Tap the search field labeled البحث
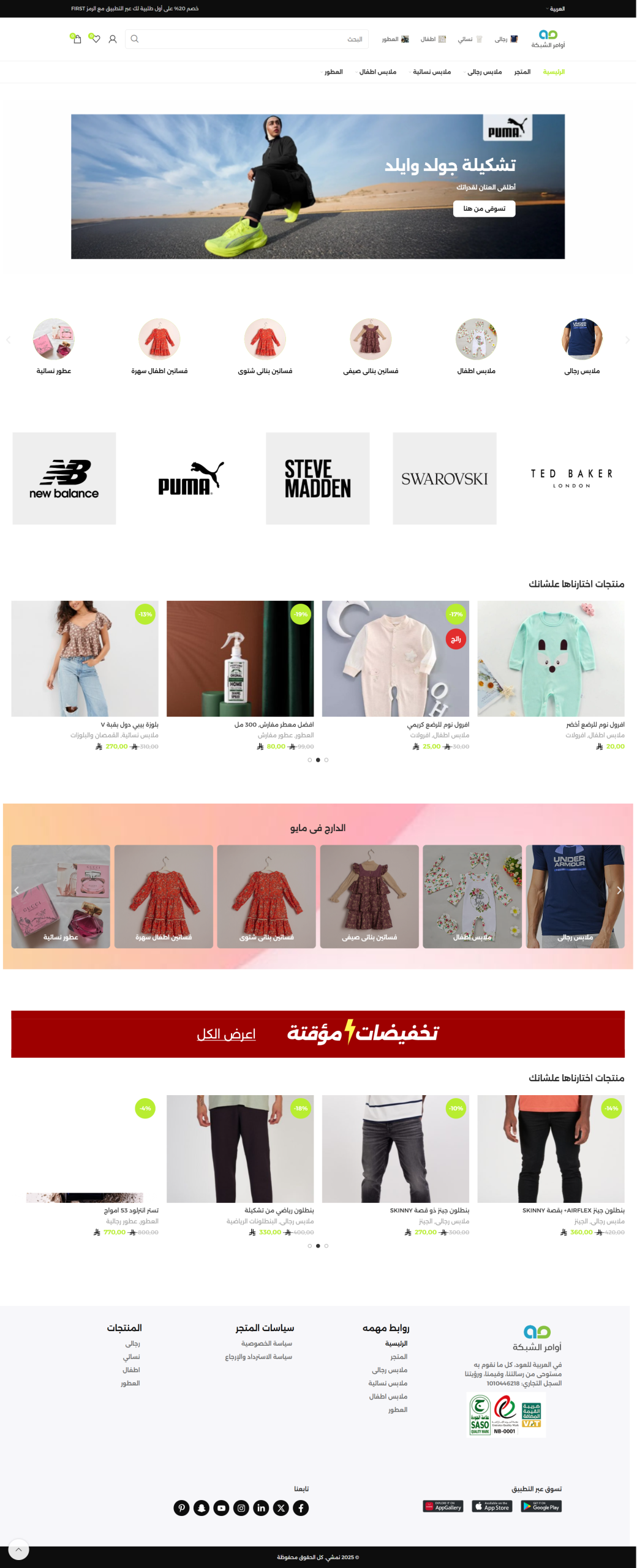 (246, 39)
